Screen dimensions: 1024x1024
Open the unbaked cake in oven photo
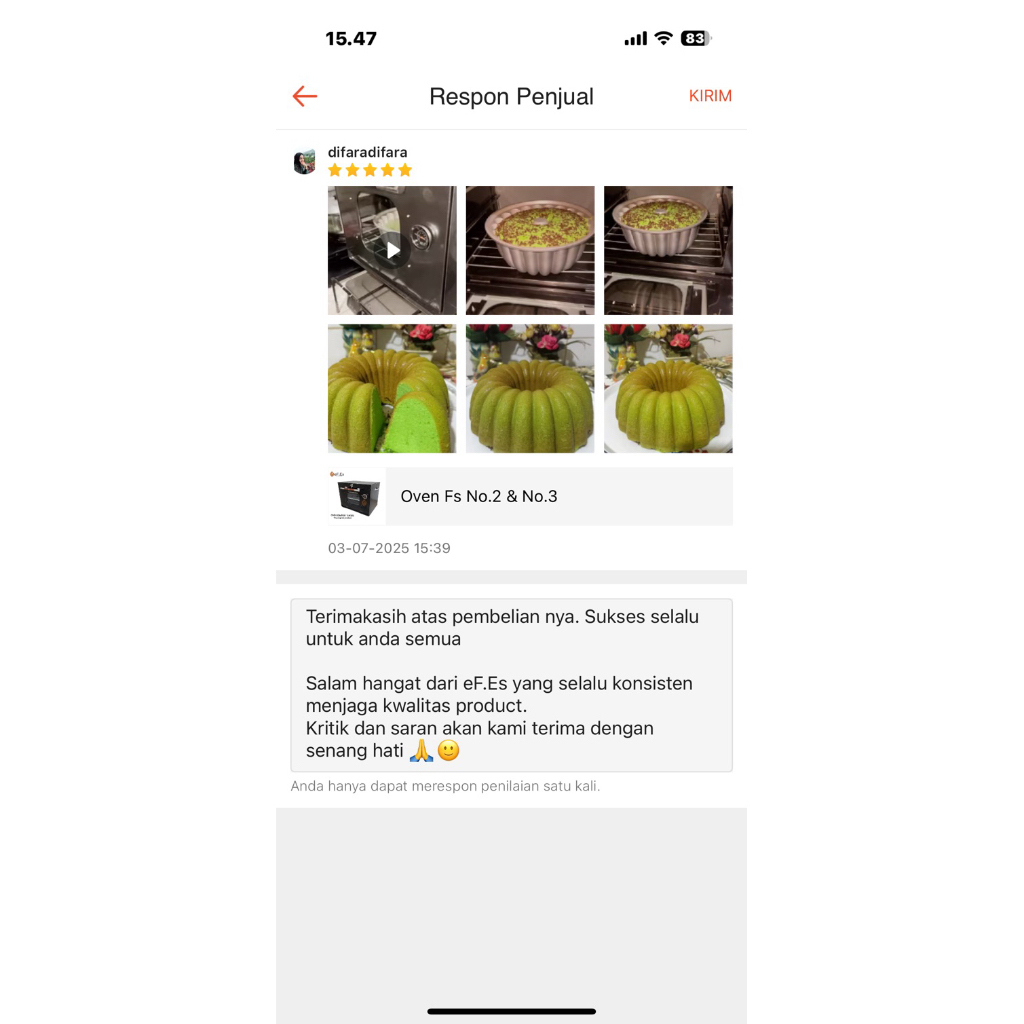tap(530, 250)
